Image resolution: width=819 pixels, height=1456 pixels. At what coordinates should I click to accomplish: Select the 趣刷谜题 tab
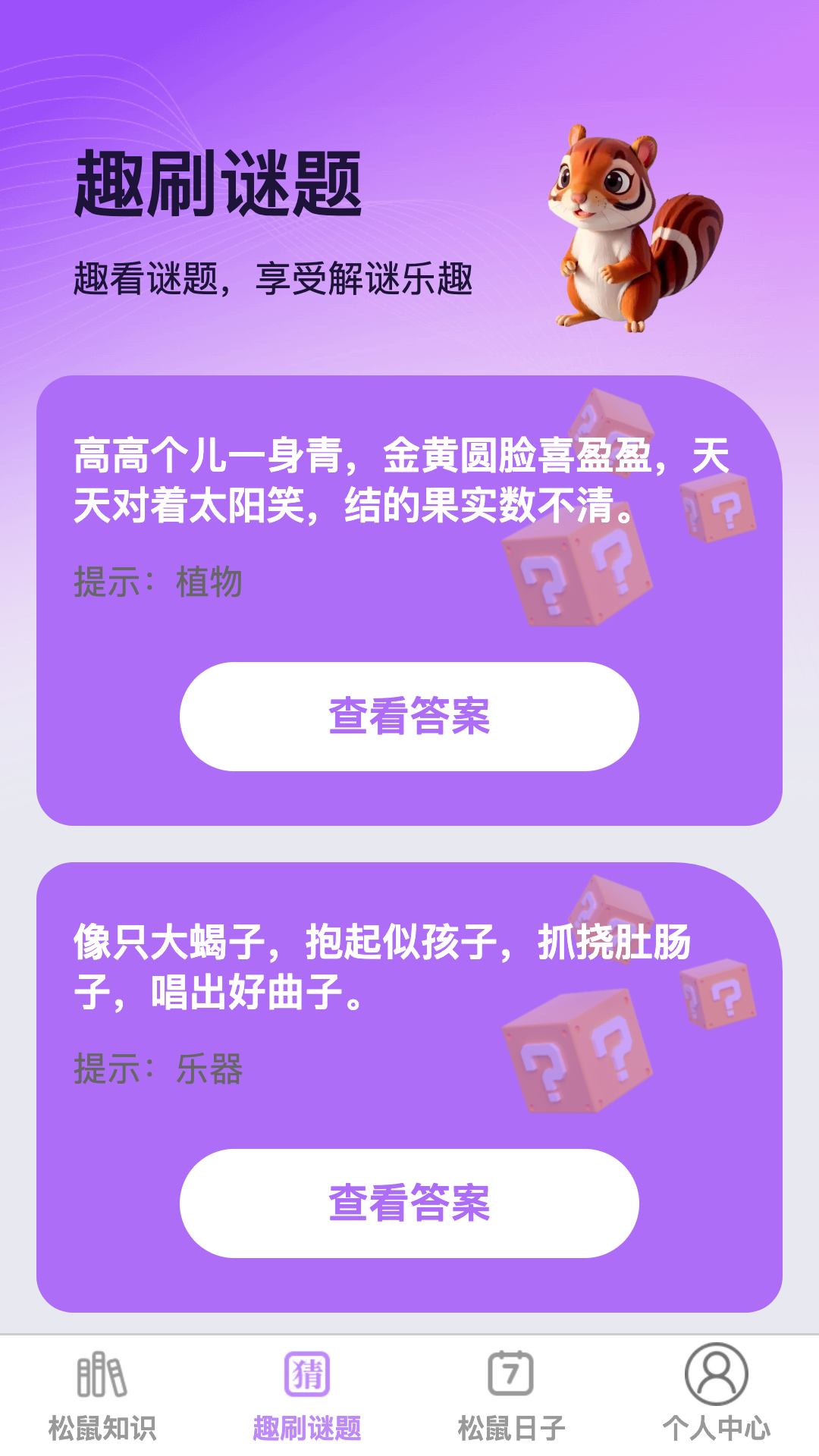tap(306, 1423)
